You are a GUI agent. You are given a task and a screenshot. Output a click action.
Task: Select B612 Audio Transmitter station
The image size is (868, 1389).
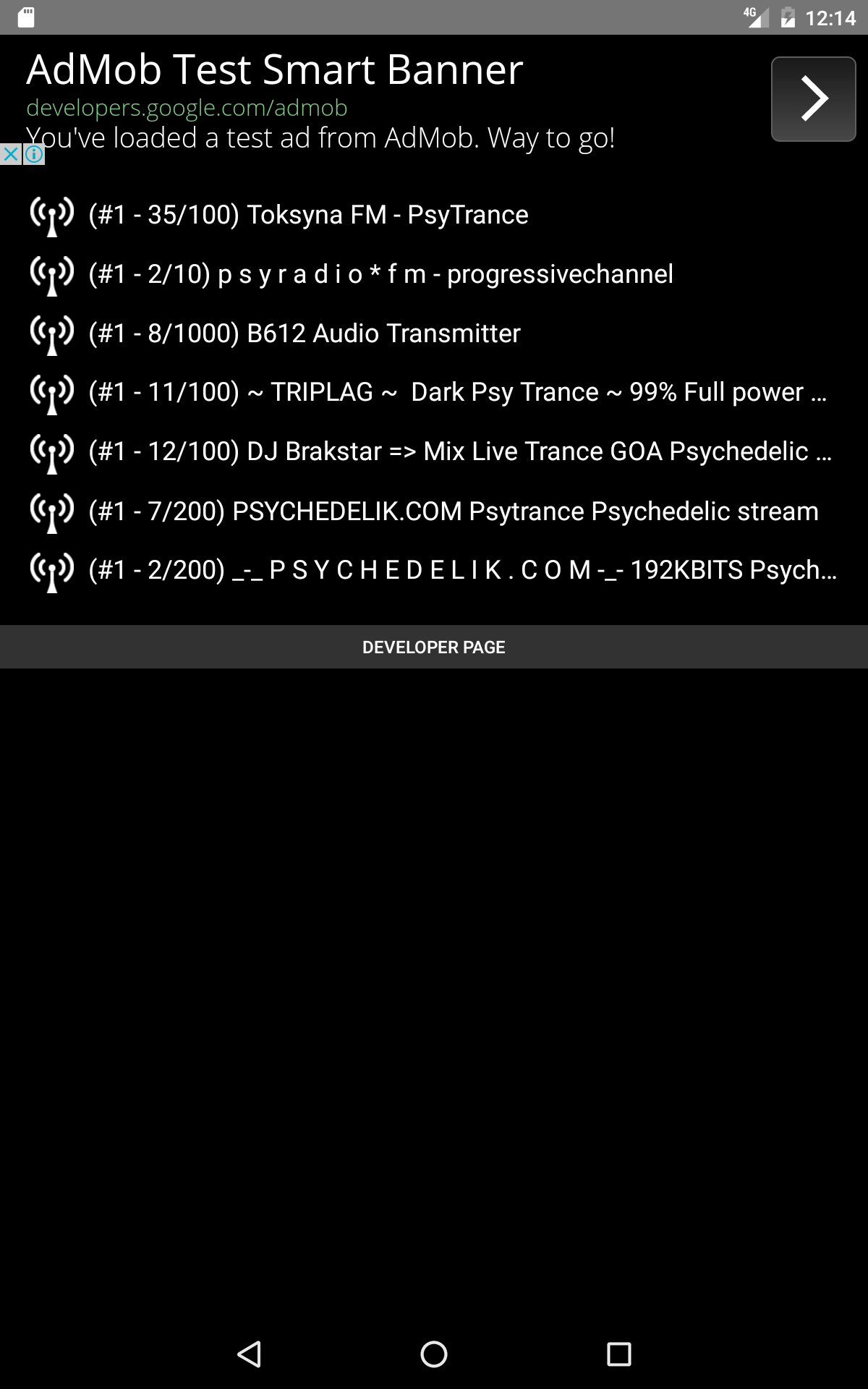[x=304, y=334]
